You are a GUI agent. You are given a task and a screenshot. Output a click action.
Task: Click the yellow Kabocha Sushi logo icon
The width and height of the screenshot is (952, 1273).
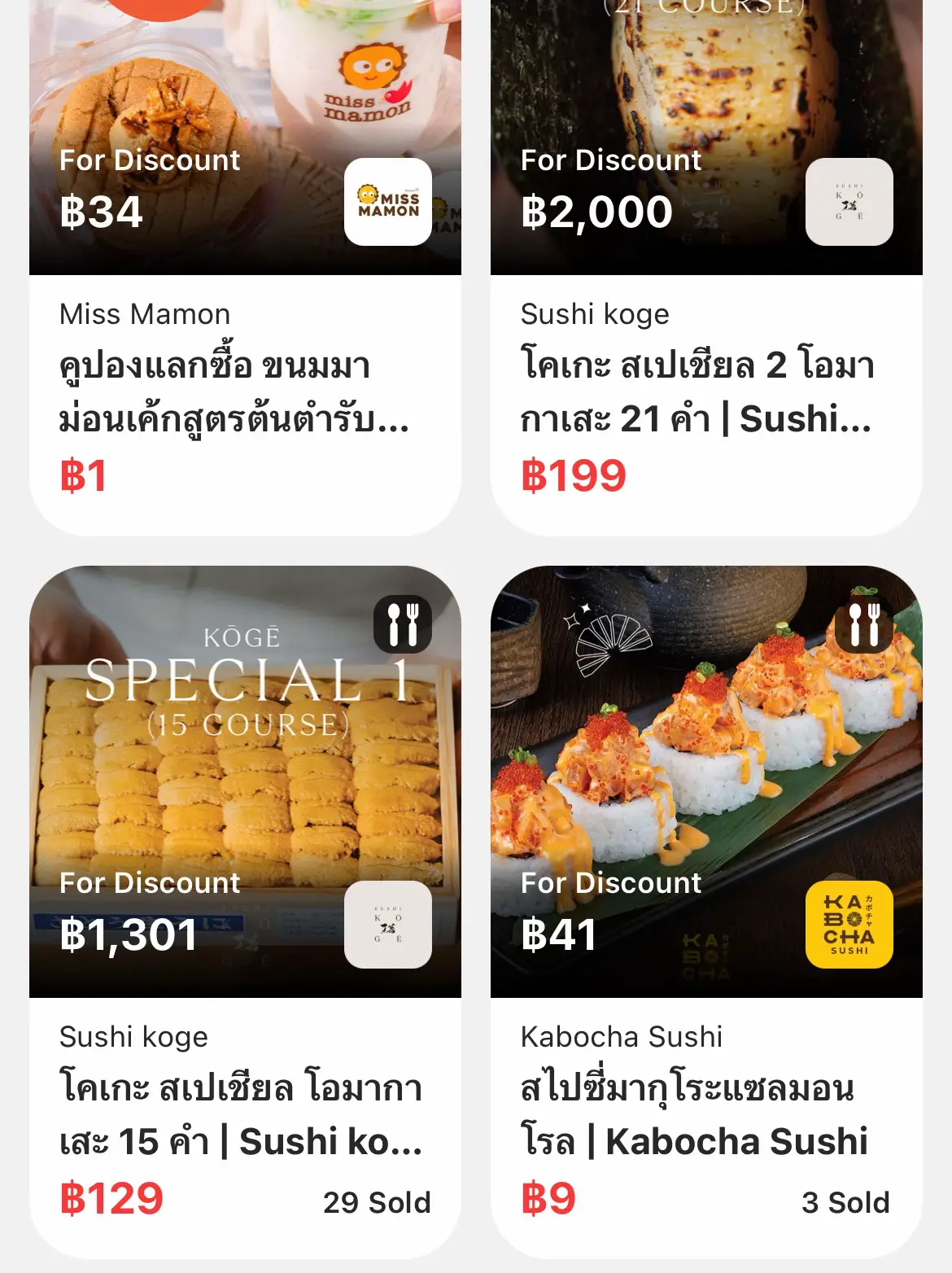[x=848, y=925]
